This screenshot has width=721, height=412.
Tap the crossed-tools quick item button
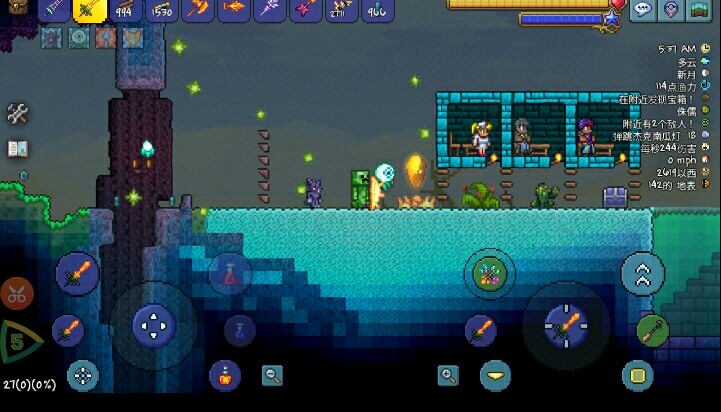coord(489,272)
